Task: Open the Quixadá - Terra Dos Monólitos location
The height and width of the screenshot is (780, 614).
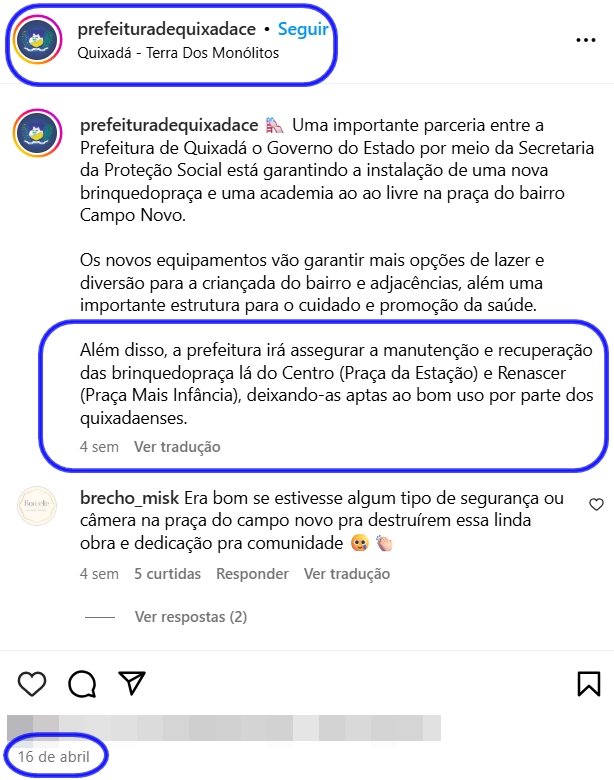Action: 178,53
